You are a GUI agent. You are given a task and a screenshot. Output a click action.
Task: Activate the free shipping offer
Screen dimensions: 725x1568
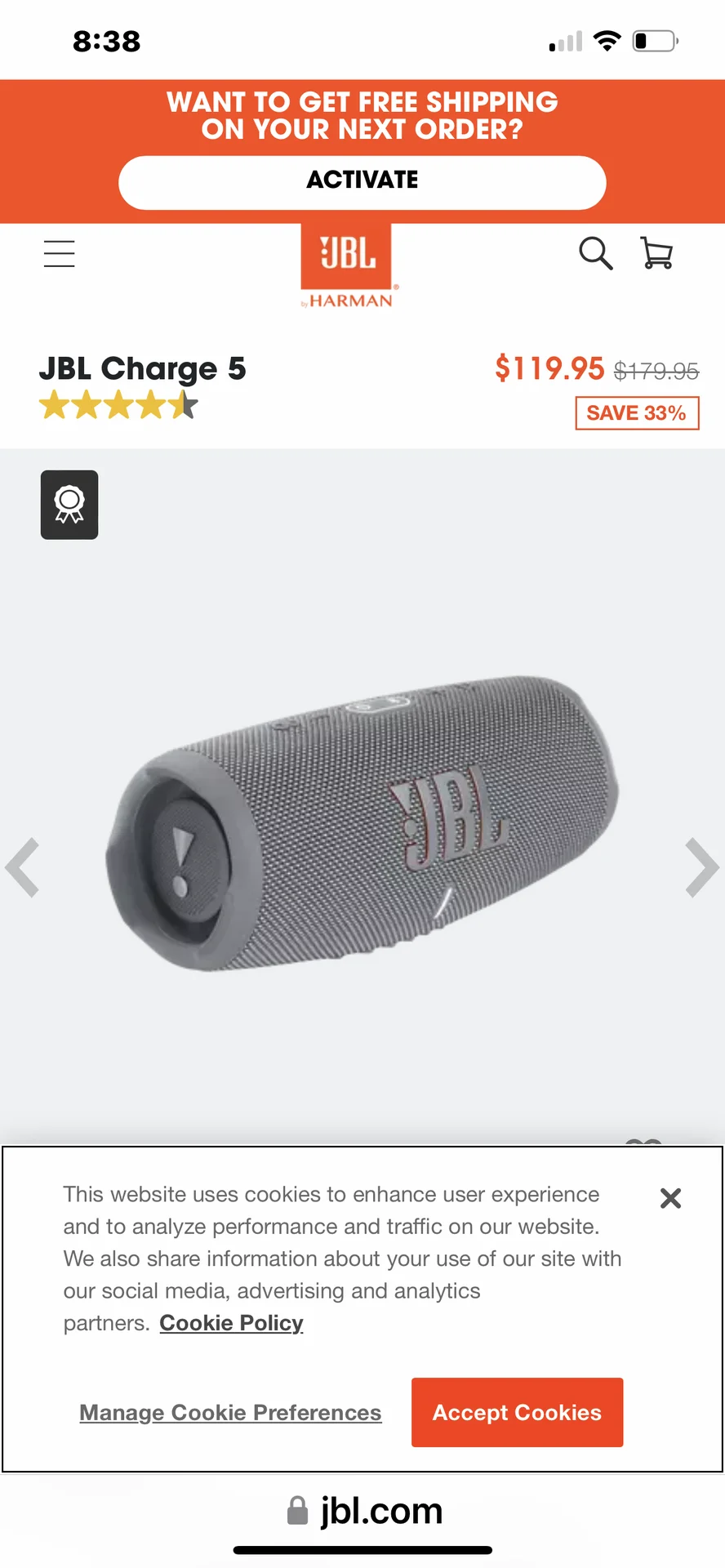click(x=362, y=181)
